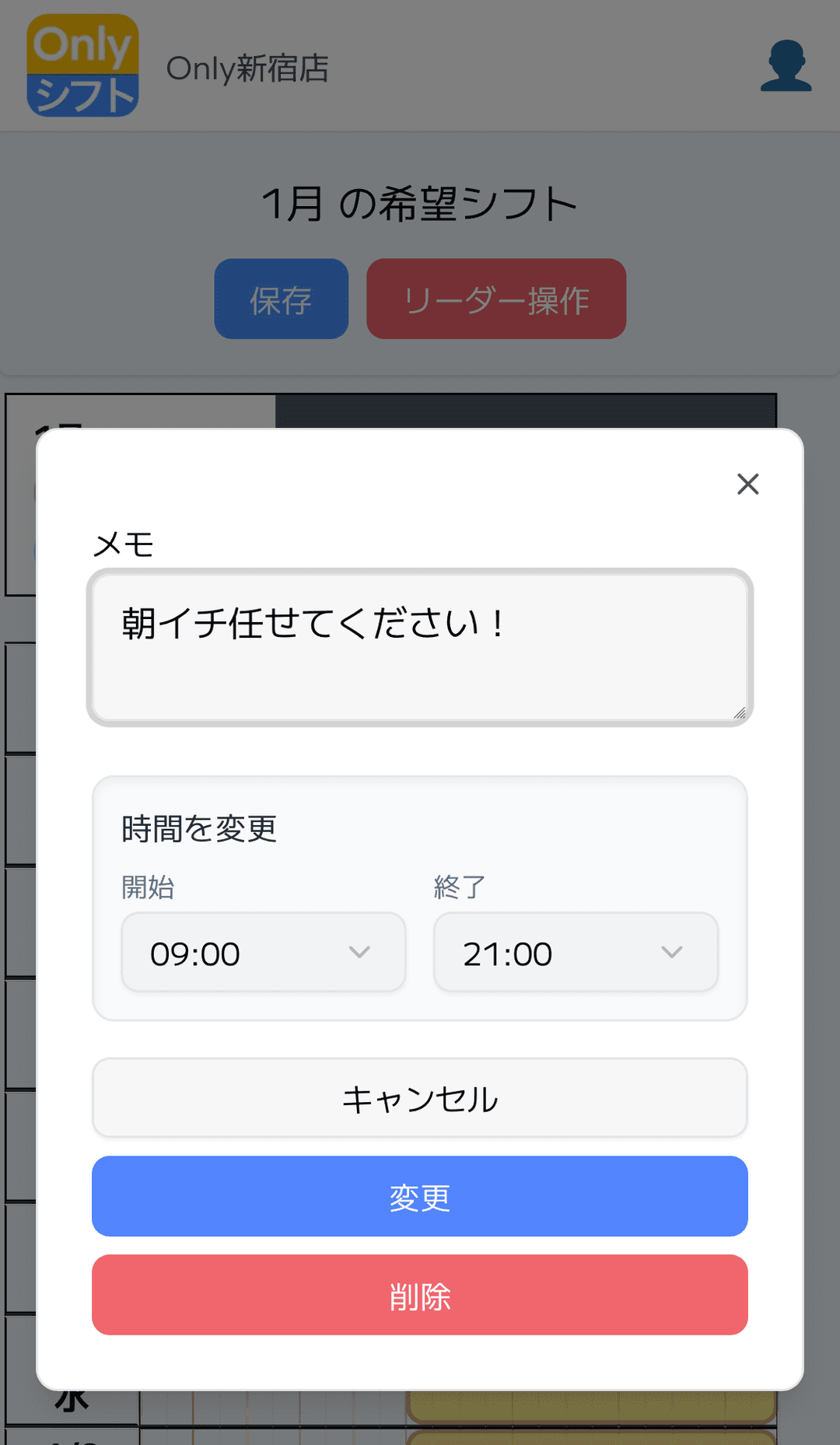The height and width of the screenshot is (1445, 840).
Task: Click the 時間を変更 section heading
Action: tap(199, 827)
